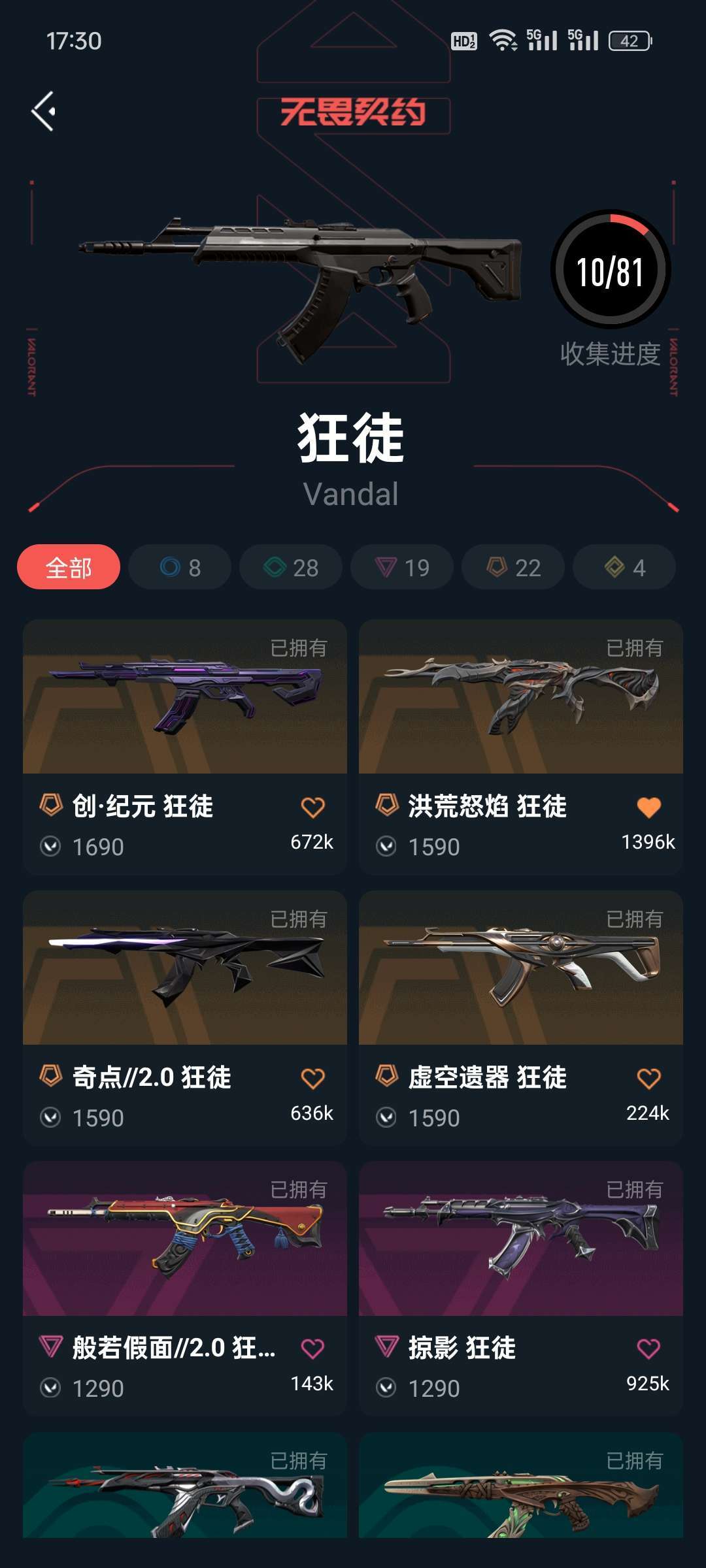The height and width of the screenshot is (1568, 706).
Task: Like the 创·纪元 狂徒 skin
Action: pos(312,808)
